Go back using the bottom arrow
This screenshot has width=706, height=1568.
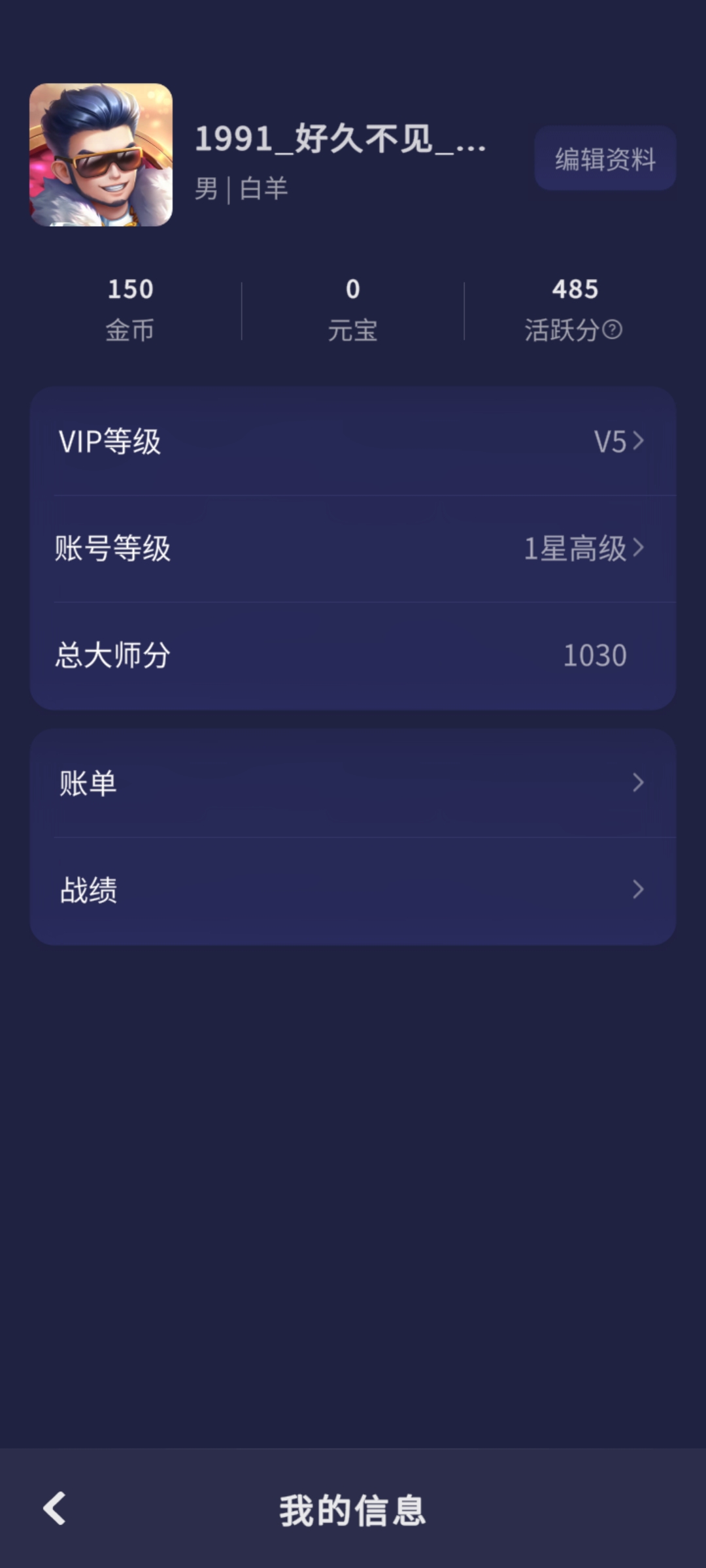pyautogui.click(x=55, y=1508)
